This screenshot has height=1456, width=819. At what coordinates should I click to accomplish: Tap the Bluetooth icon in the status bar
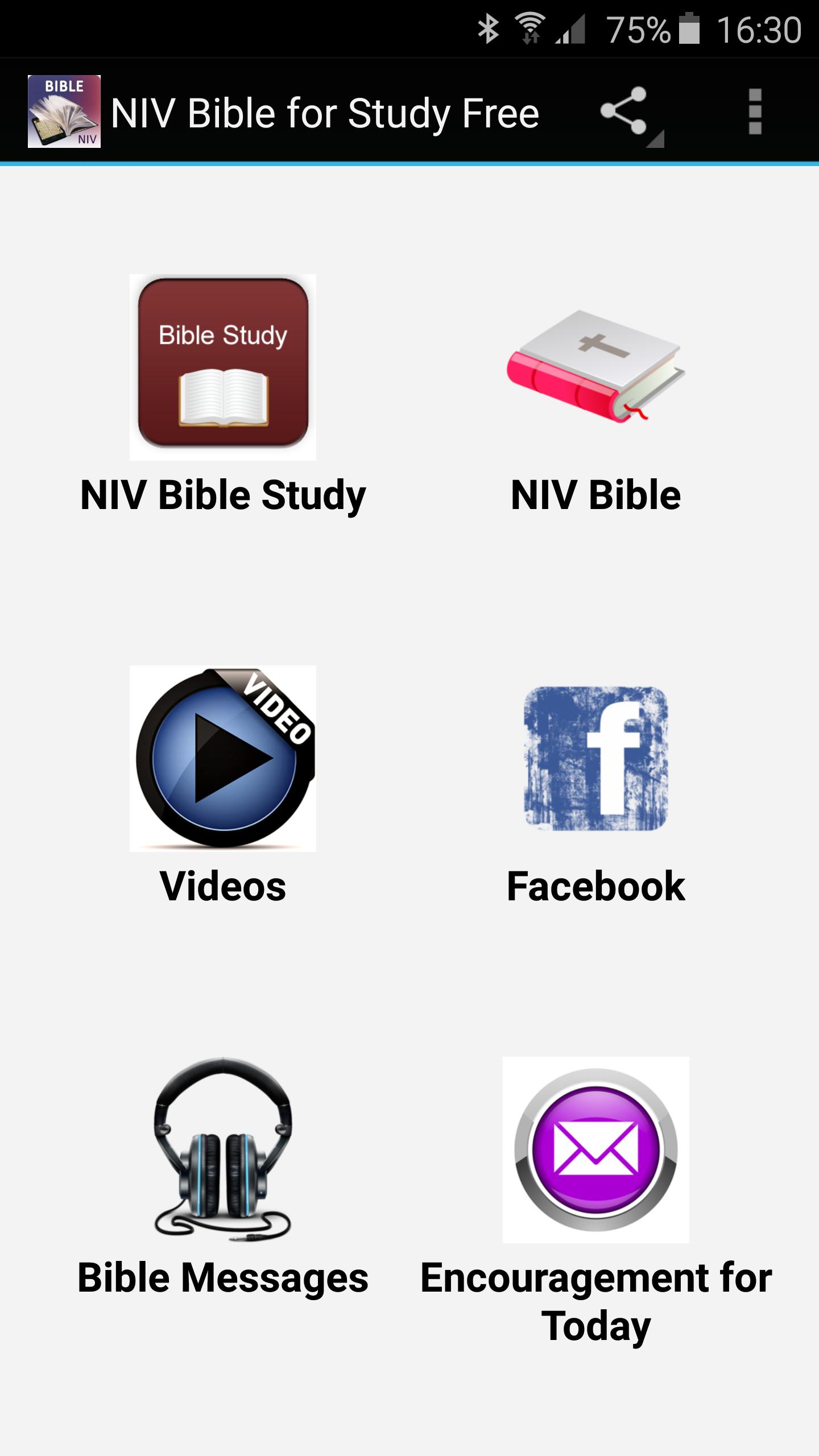[x=487, y=27]
